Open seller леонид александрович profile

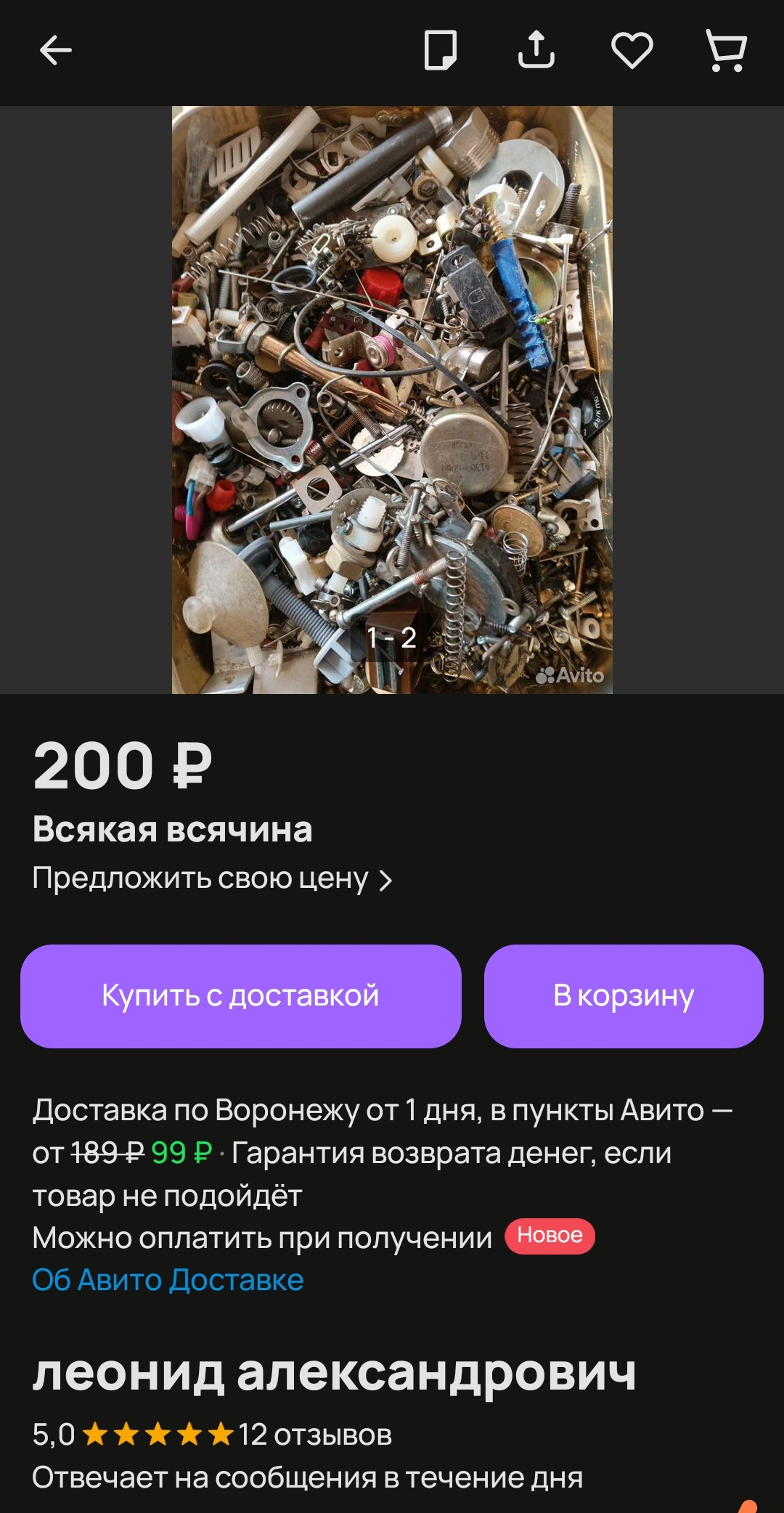point(334,1373)
